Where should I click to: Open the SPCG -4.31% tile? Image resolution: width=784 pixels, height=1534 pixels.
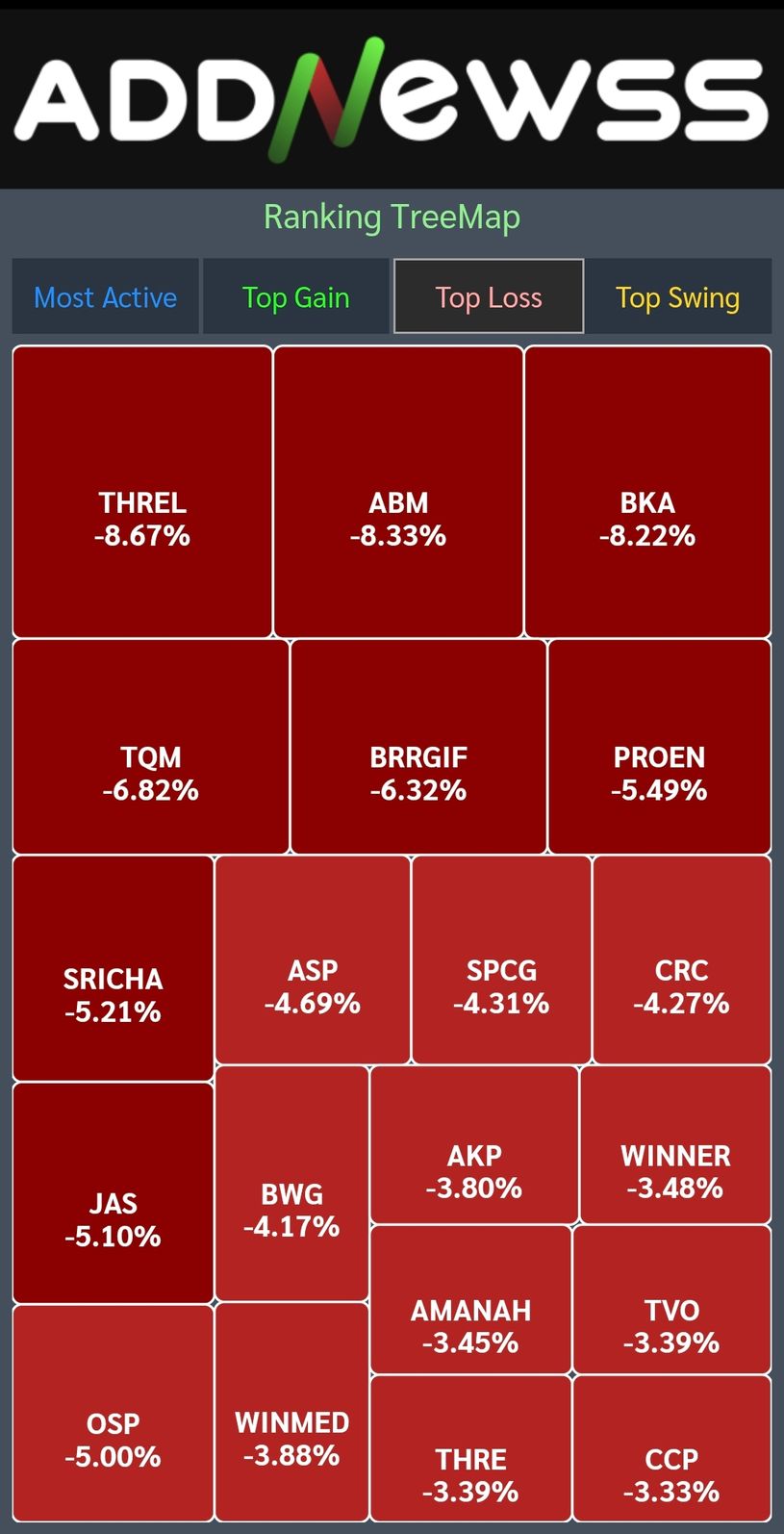pos(501,959)
